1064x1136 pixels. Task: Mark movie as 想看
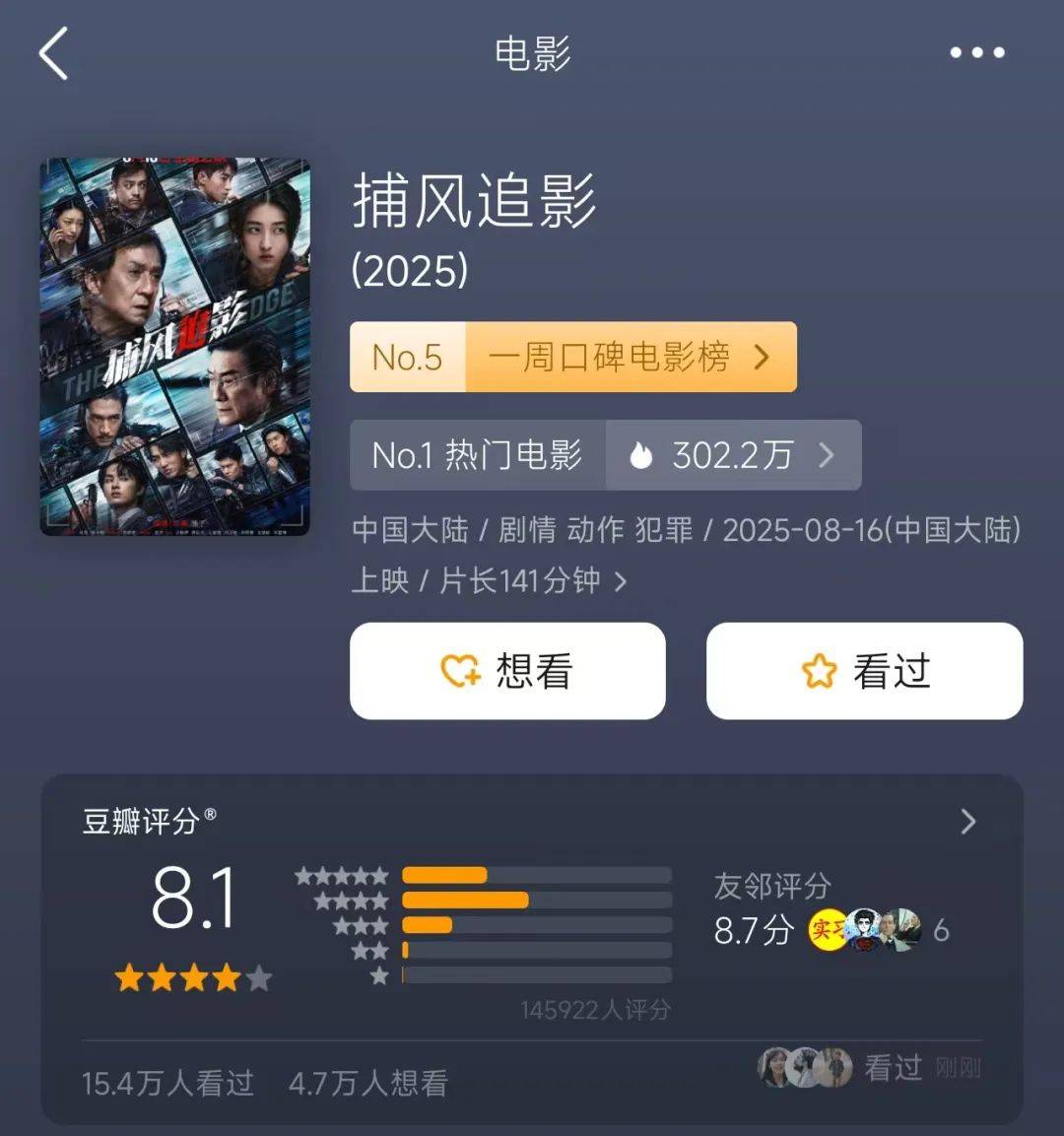coord(507,671)
